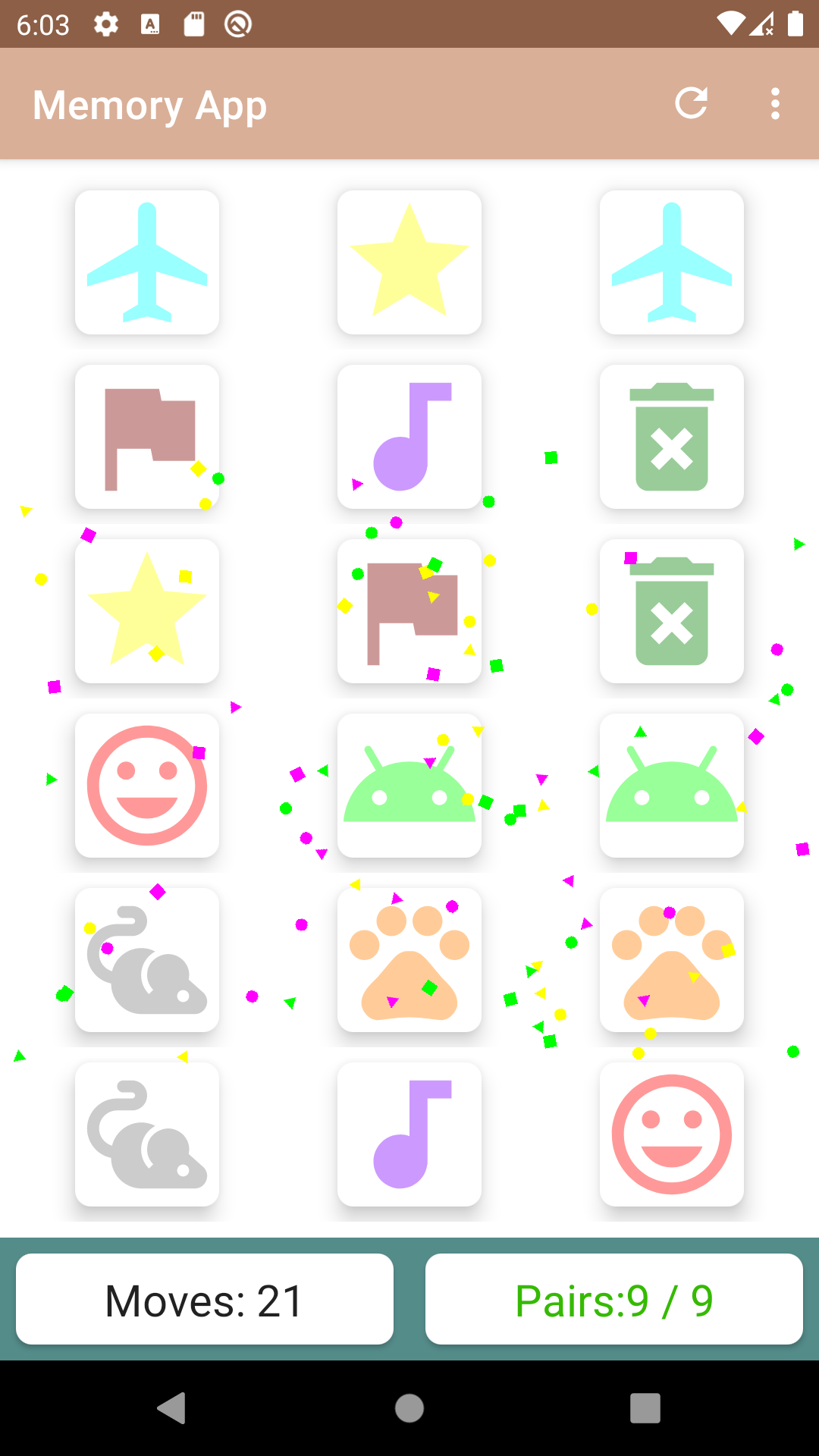Tap the second airplane card top right
Viewport: 819px width, 1456px height.
click(x=672, y=262)
